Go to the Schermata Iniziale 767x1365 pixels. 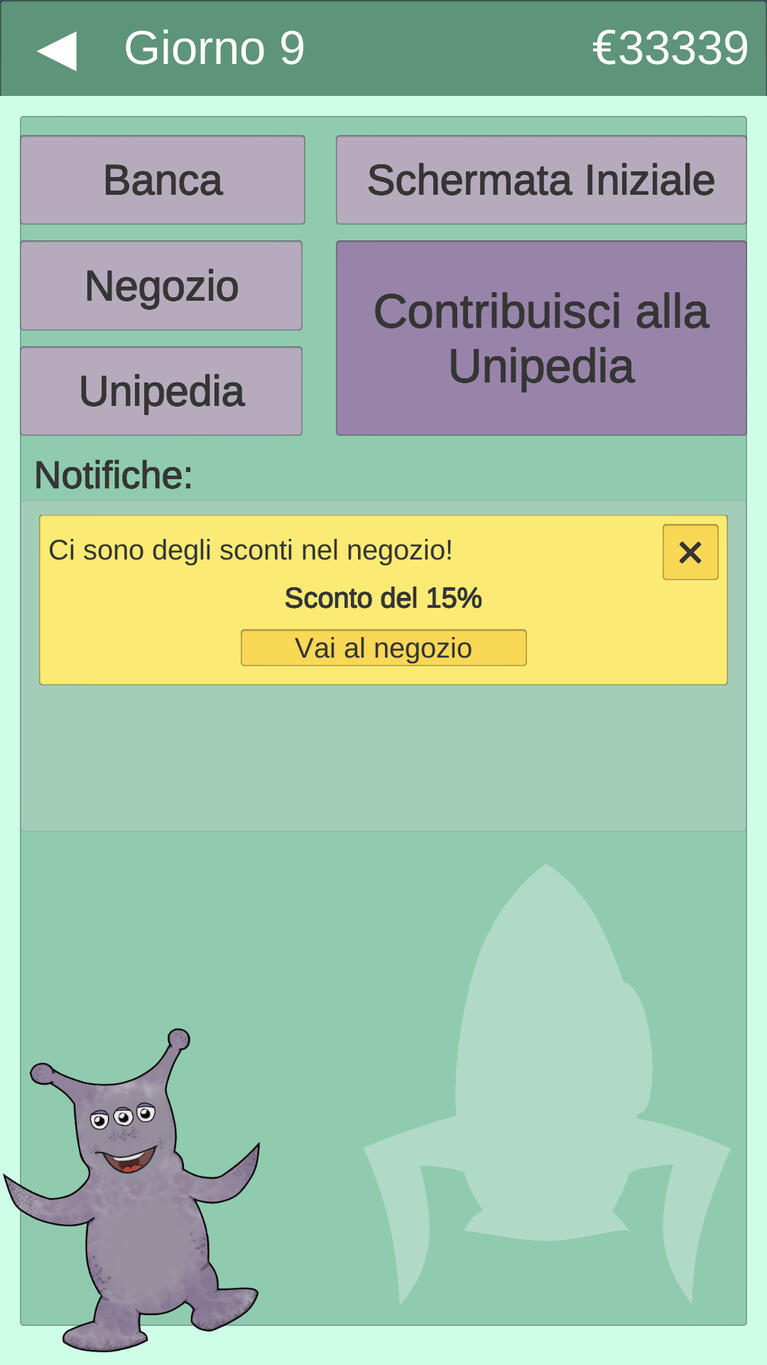(x=541, y=180)
